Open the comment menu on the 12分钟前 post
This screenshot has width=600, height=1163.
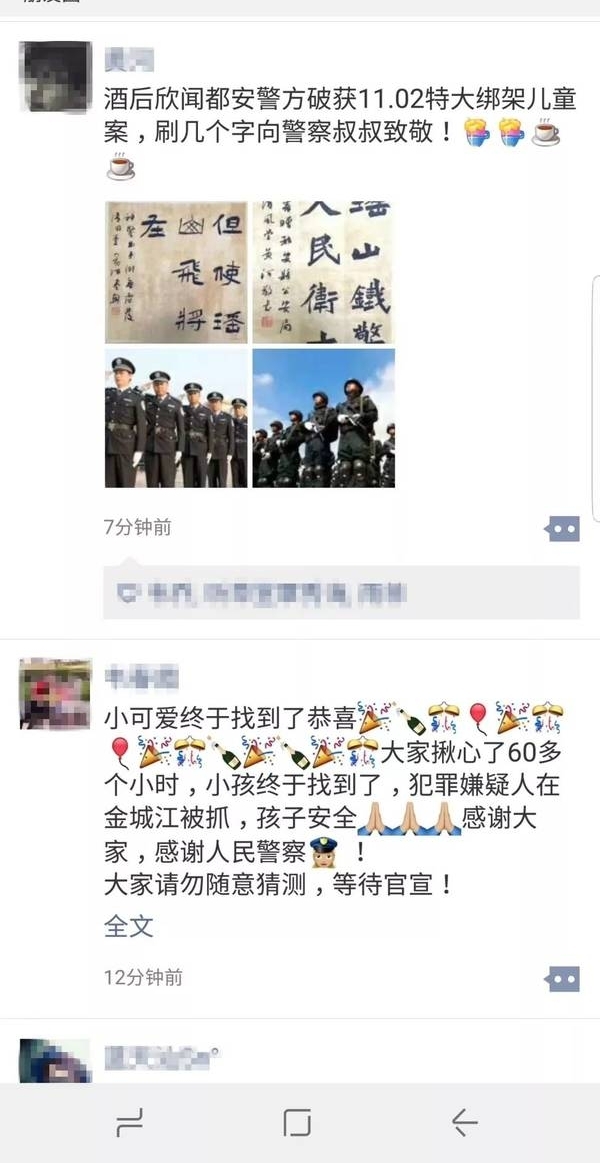(563, 979)
